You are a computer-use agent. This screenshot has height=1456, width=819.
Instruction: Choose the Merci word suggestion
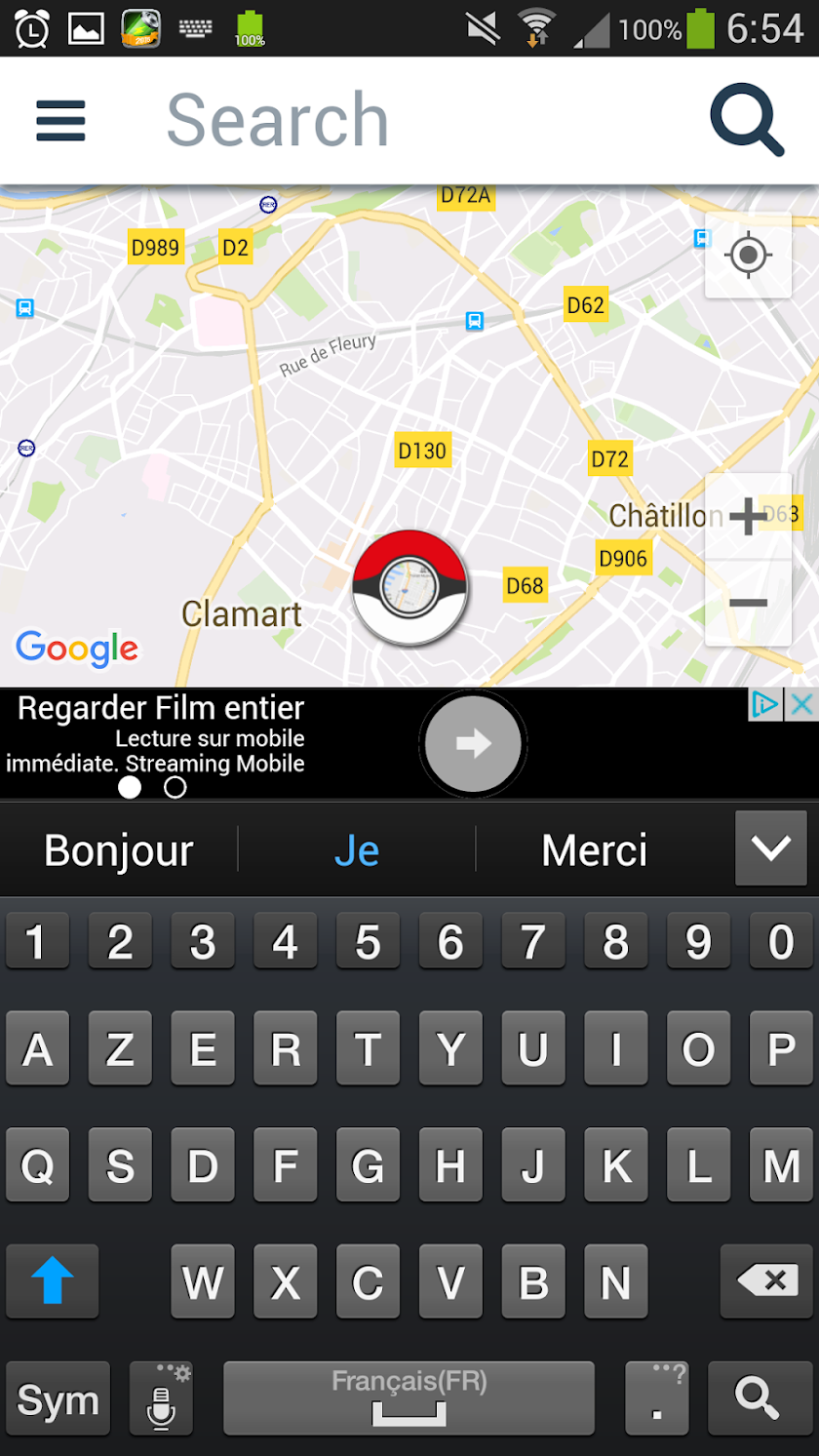coord(594,850)
